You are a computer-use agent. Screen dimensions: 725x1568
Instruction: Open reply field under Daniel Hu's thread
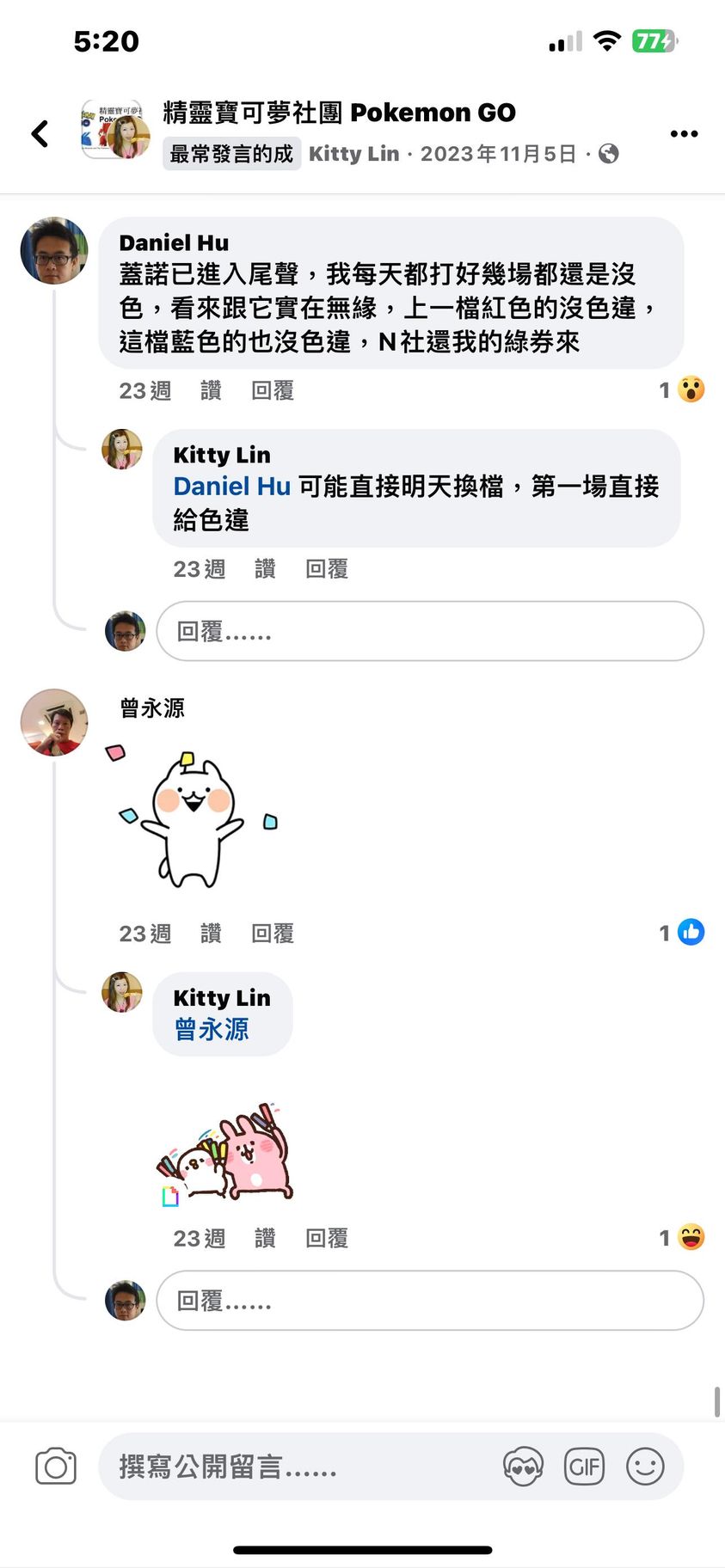point(429,632)
